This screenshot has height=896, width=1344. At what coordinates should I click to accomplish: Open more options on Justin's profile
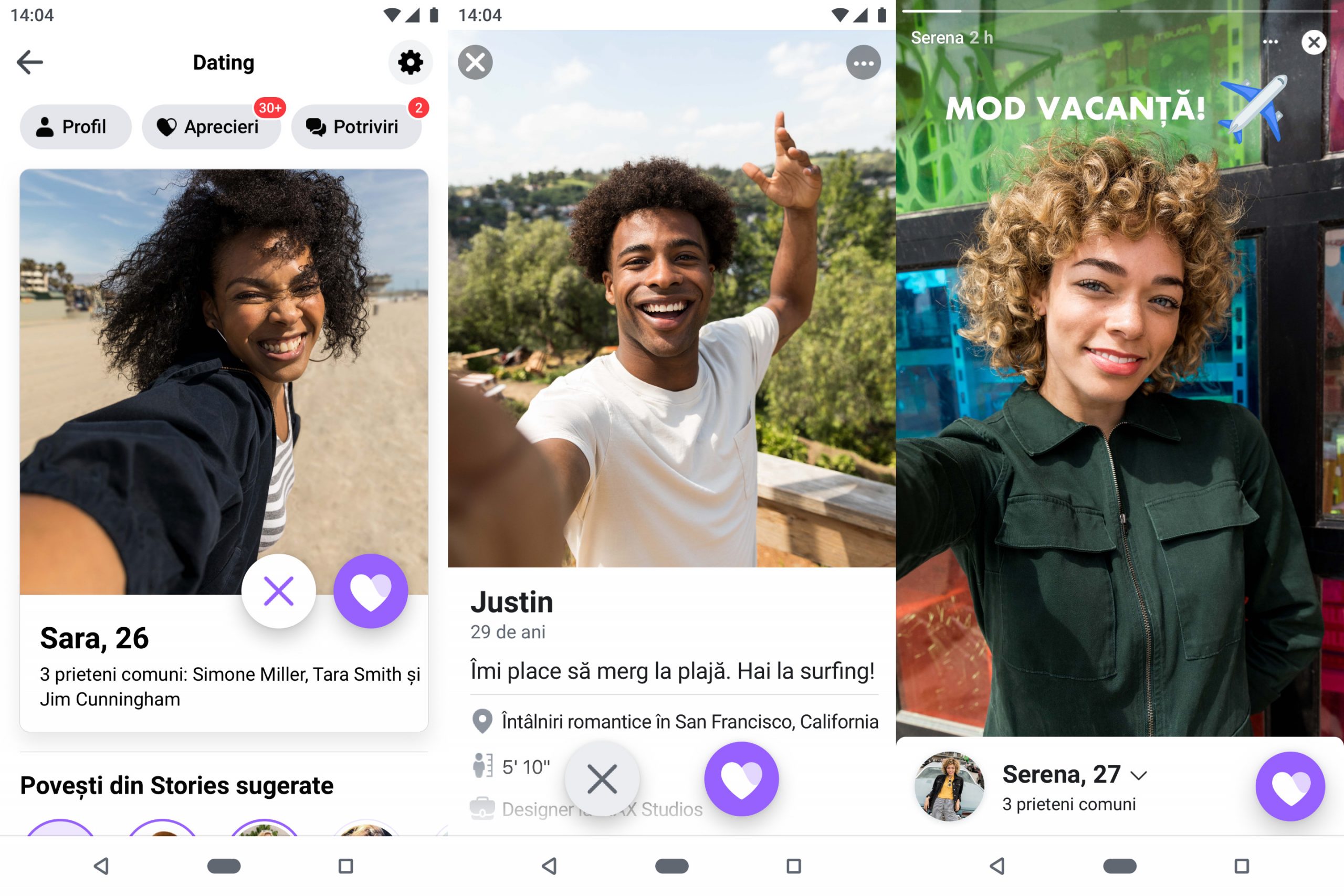[x=863, y=62]
